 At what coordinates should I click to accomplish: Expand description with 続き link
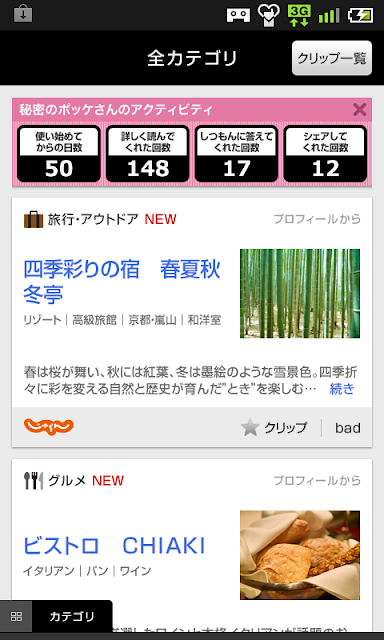pyautogui.click(x=342, y=389)
